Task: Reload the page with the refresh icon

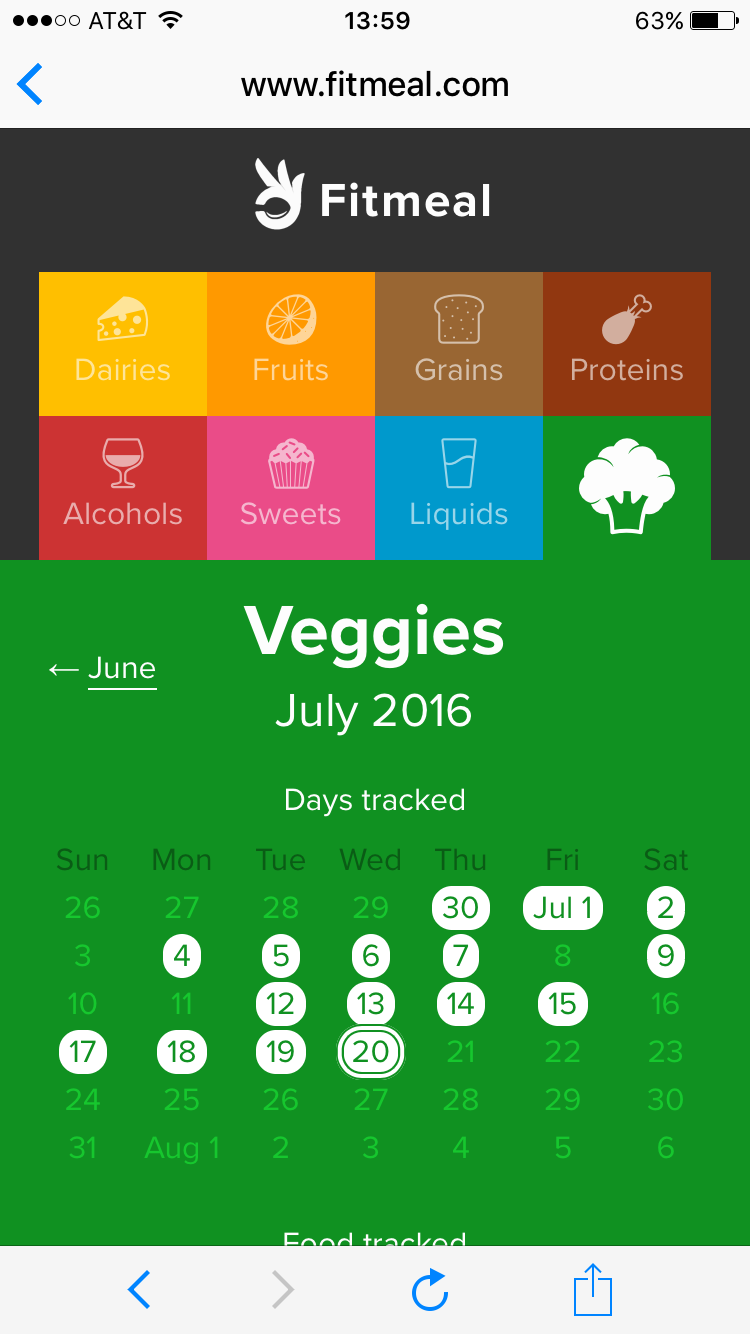Action: coord(430,1290)
